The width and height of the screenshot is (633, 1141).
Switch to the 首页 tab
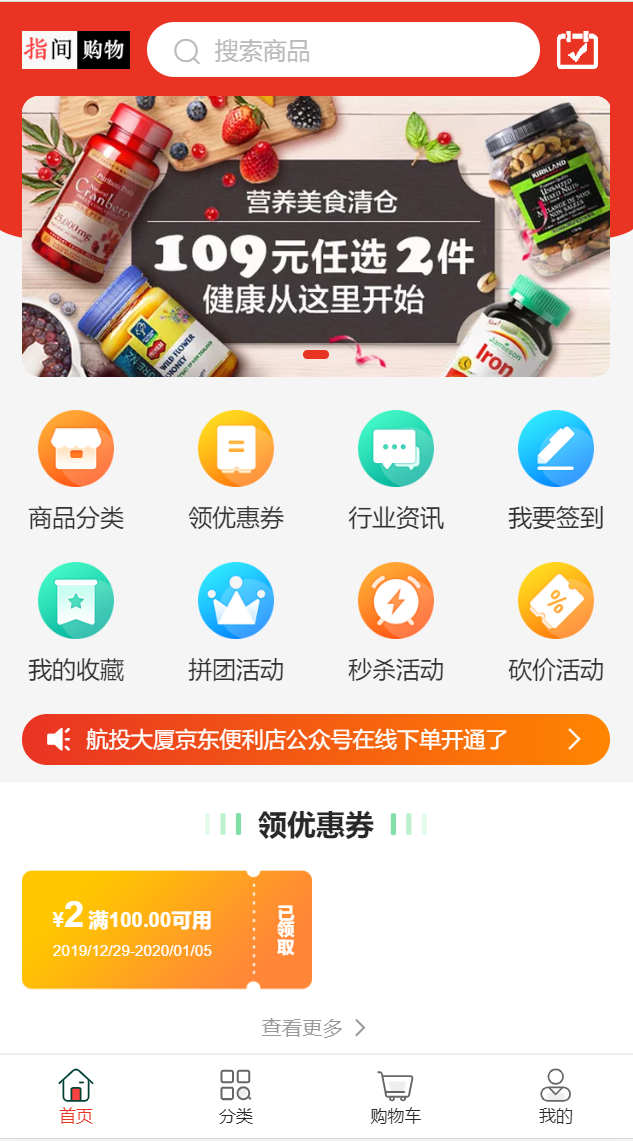click(76, 1097)
